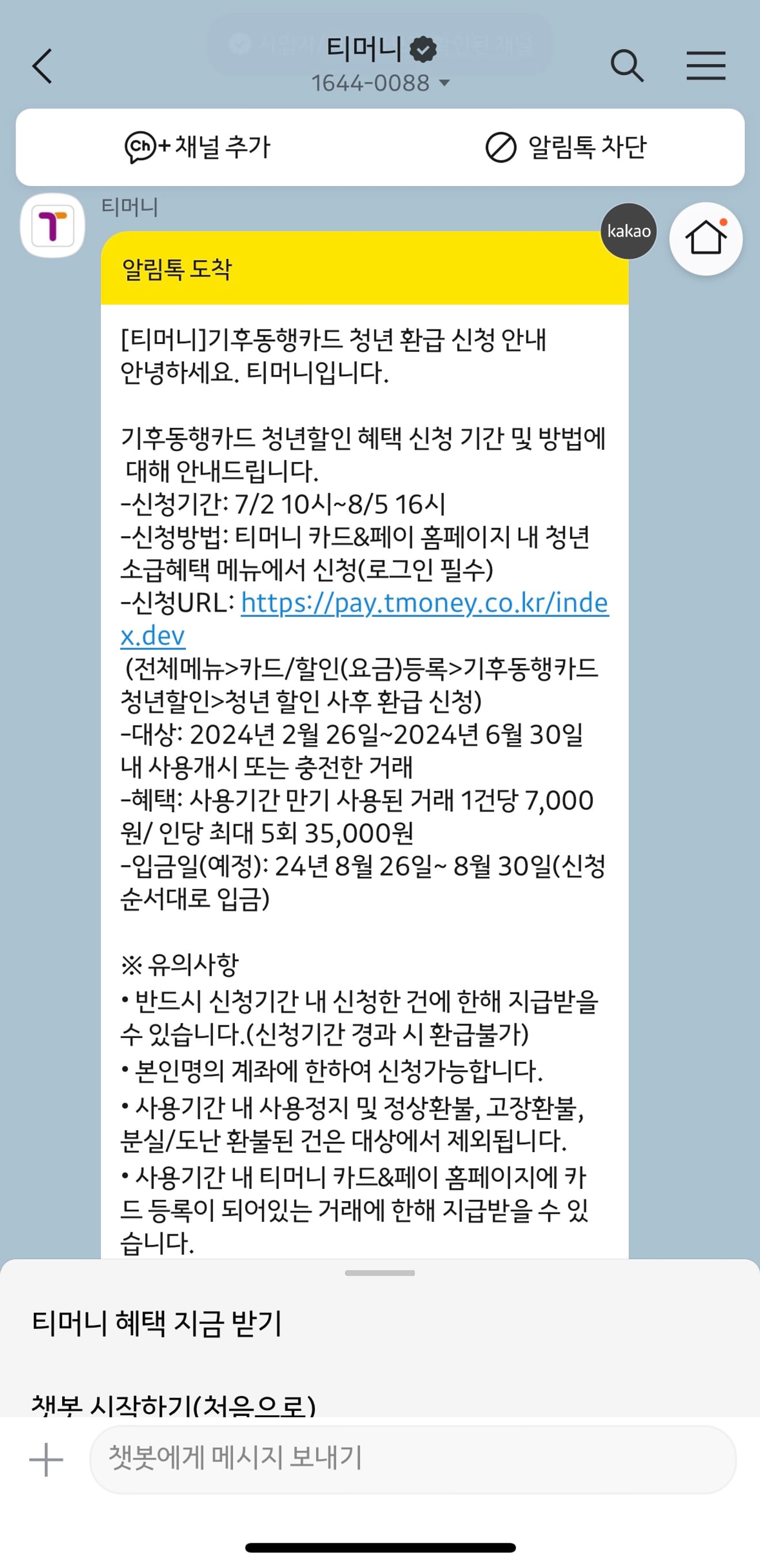This screenshot has height=1568, width=760.
Task: Open the plus attachment menu
Action: tap(46, 1460)
